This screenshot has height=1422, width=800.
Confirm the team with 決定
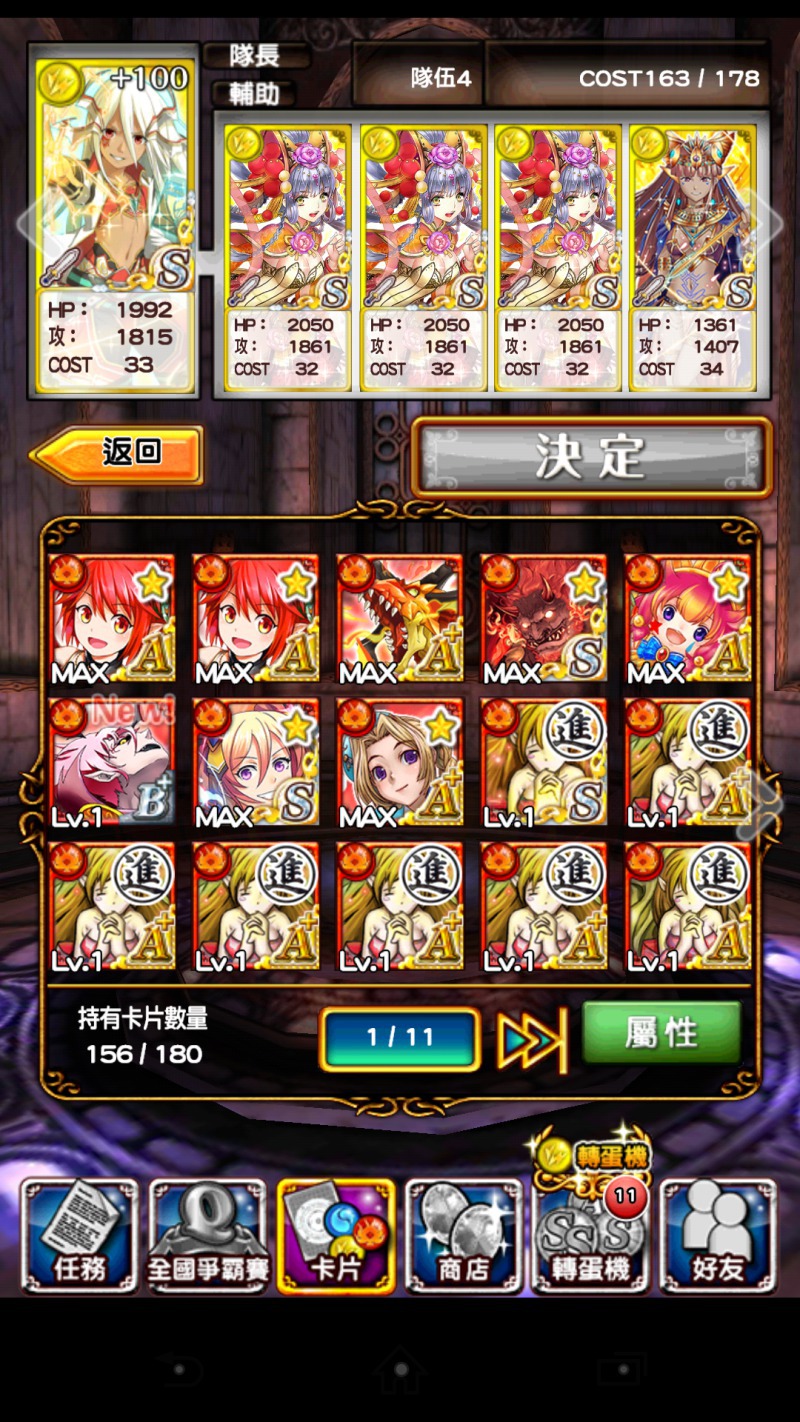click(x=592, y=457)
